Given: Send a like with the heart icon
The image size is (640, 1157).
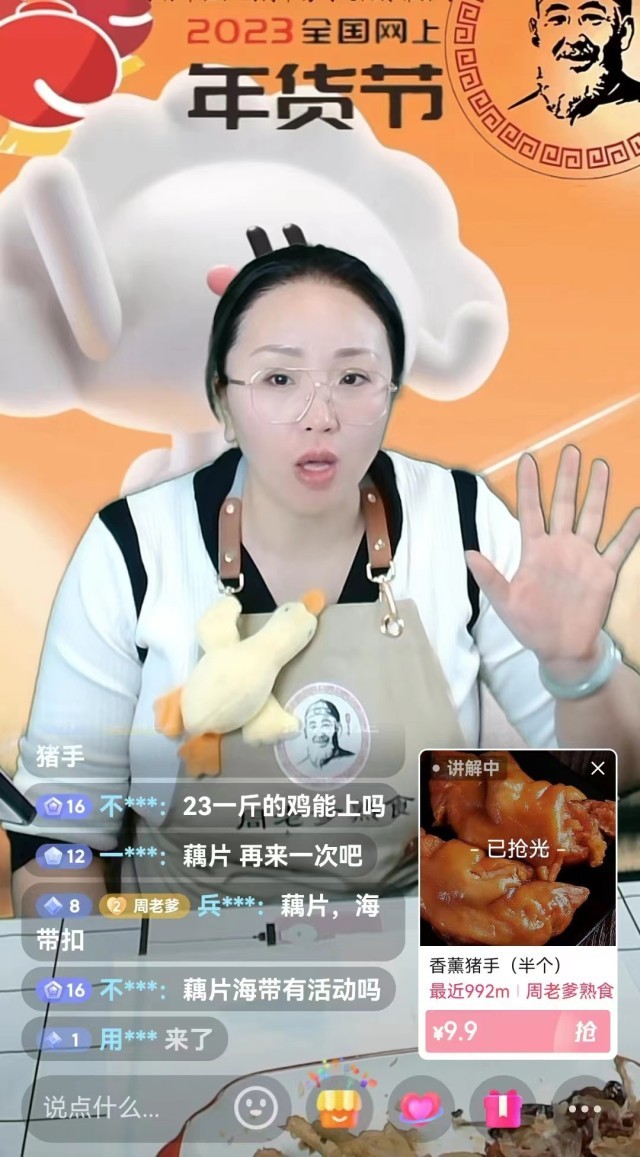Looking at the screenshot, I should (421, 1107).
